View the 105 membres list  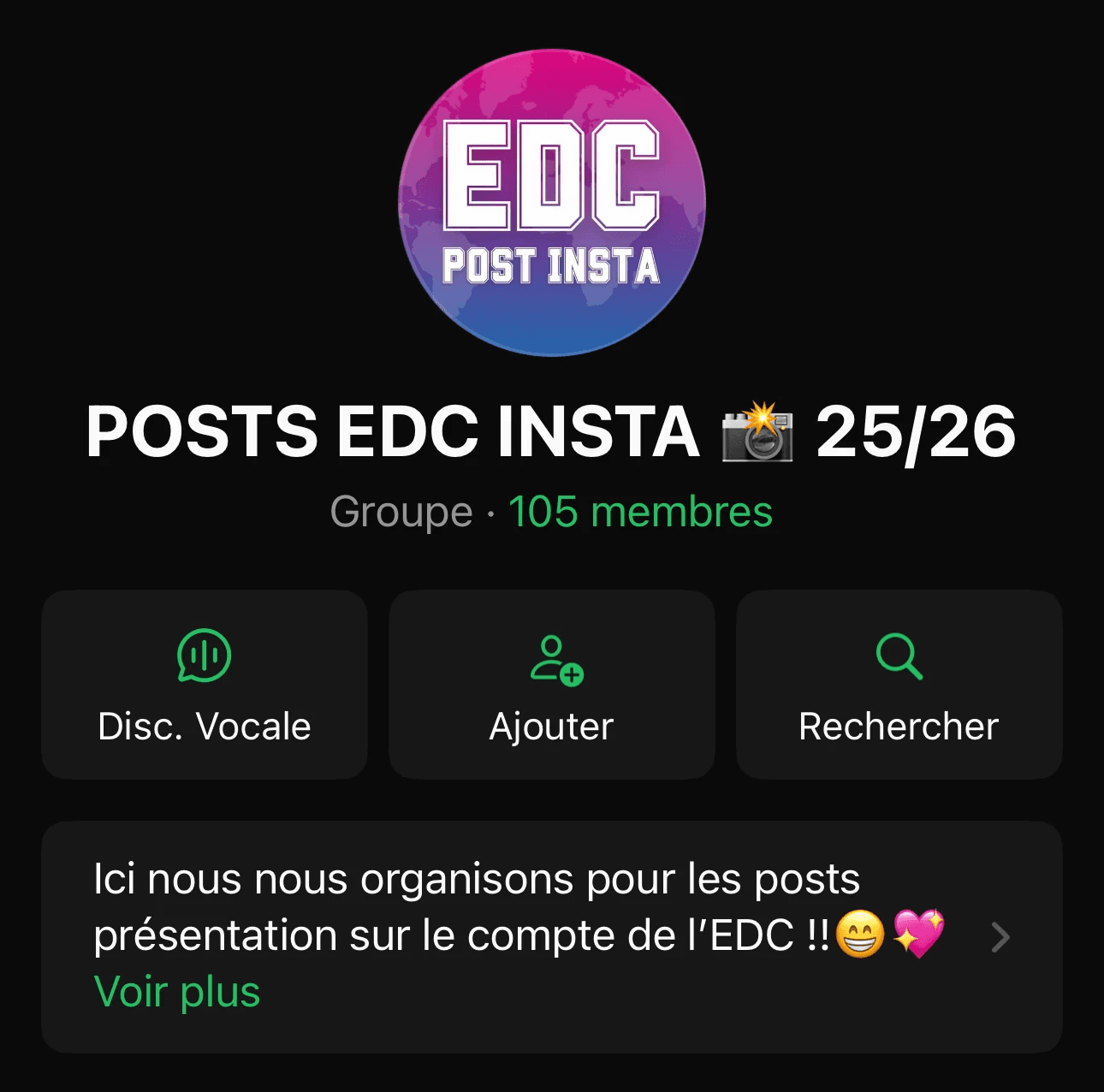pyautogui.click(x=640, y=512)
